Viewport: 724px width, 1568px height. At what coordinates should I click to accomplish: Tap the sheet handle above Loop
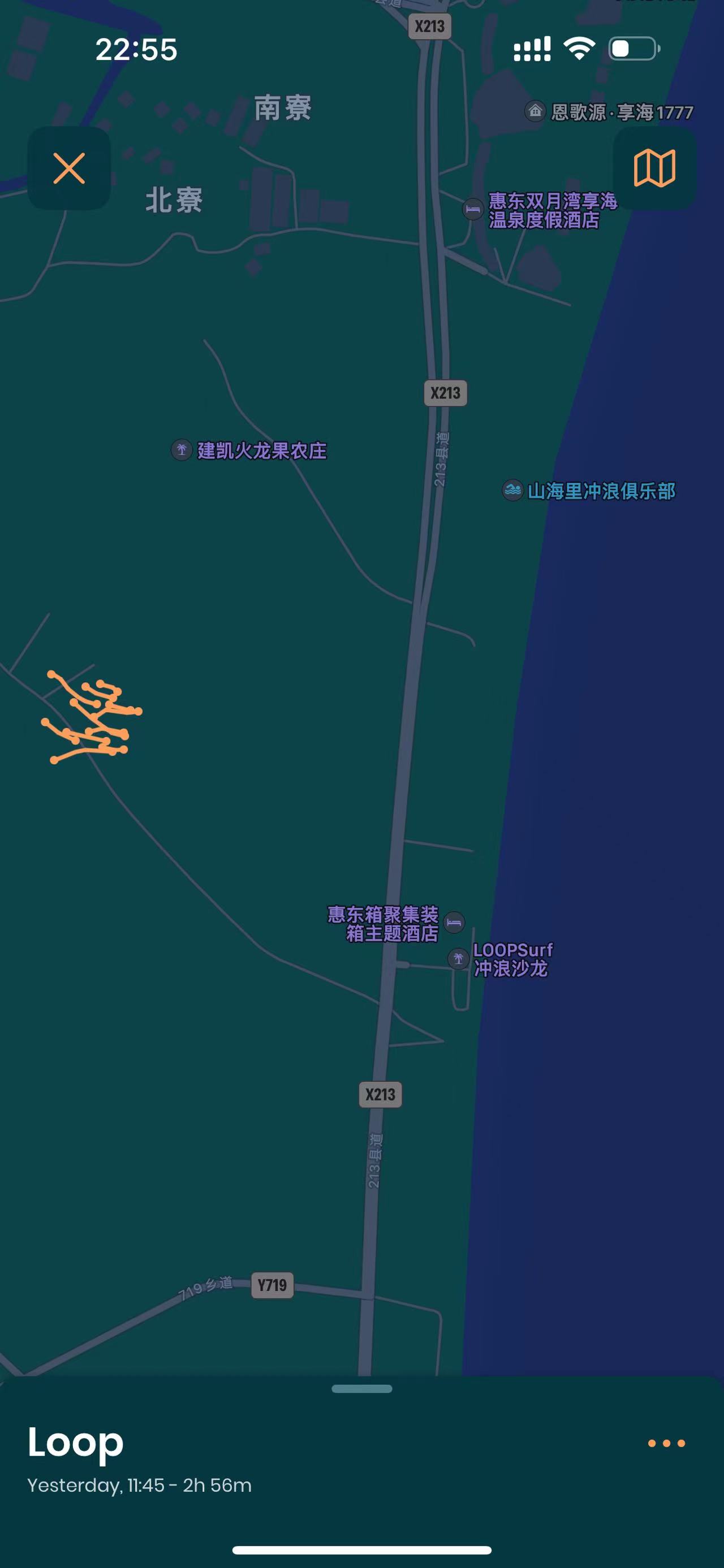[361, 1388]
